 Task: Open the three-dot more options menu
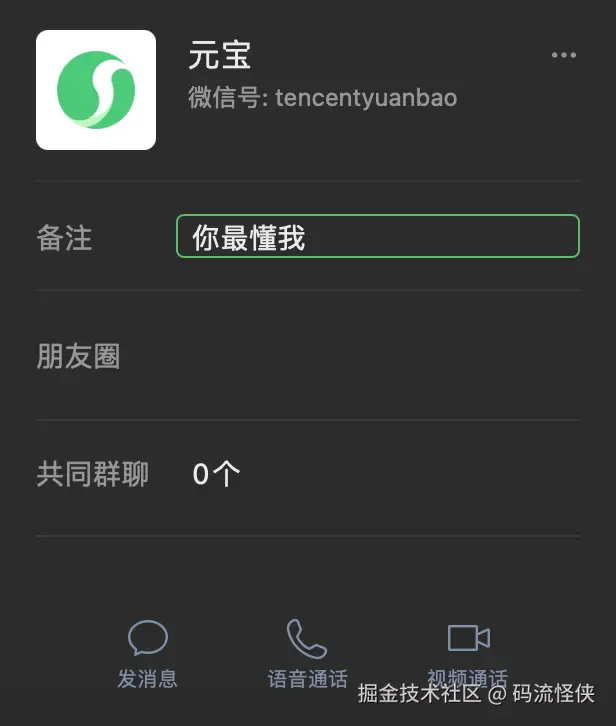click(564, 55)
